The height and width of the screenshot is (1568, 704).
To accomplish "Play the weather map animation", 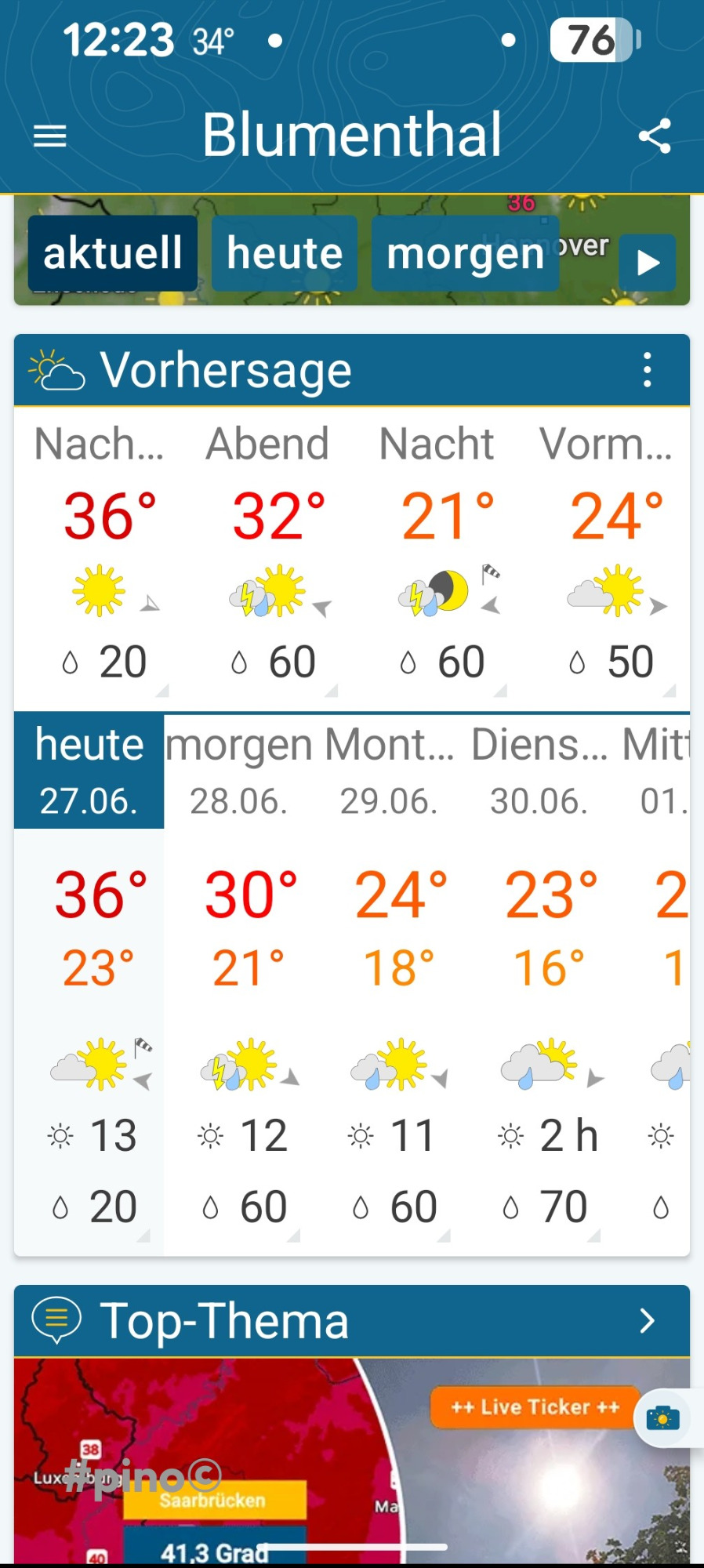I will (648, 263).
